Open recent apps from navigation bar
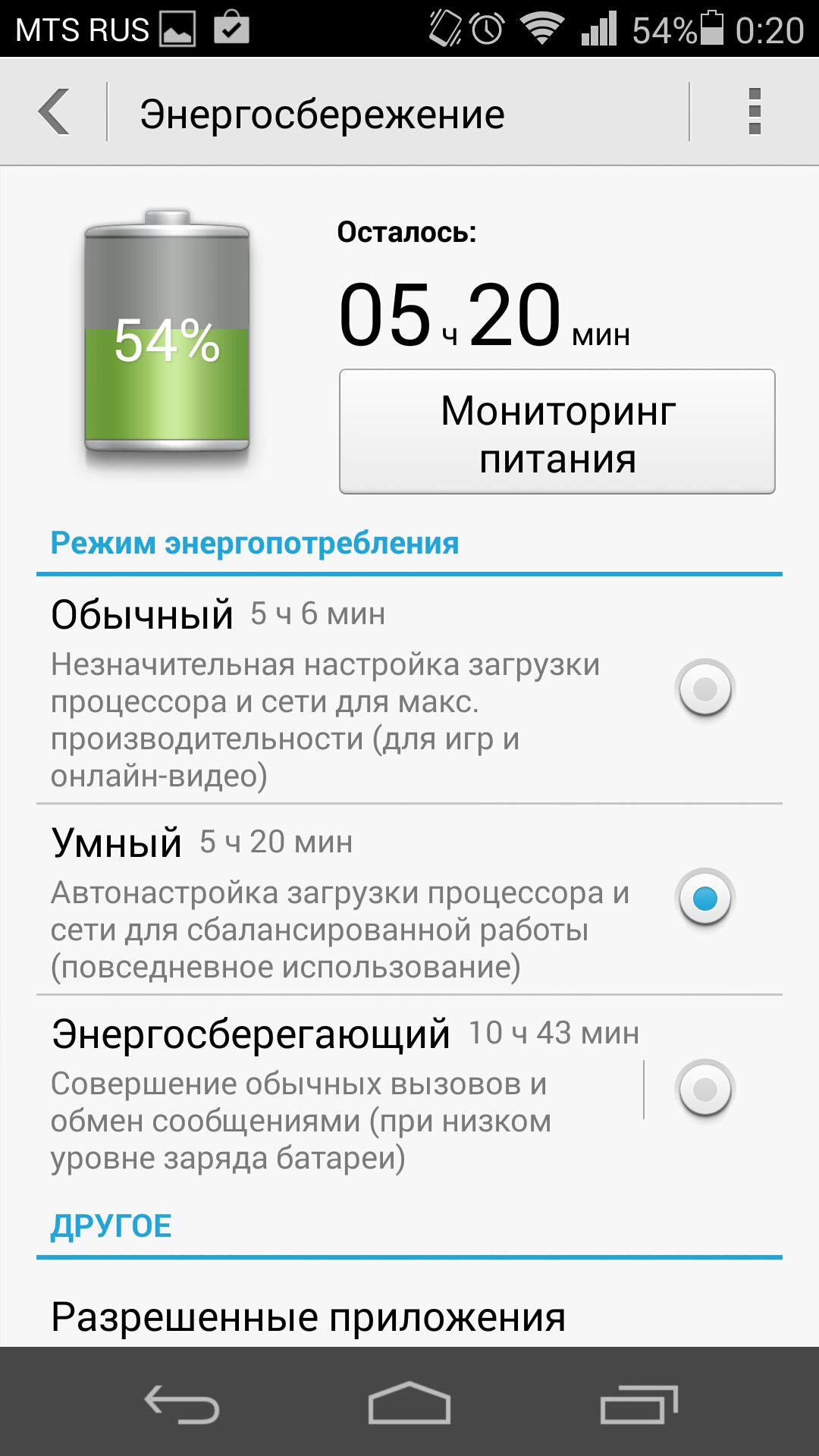This screenshot has width=819, height=1456. pos(639,1403)
